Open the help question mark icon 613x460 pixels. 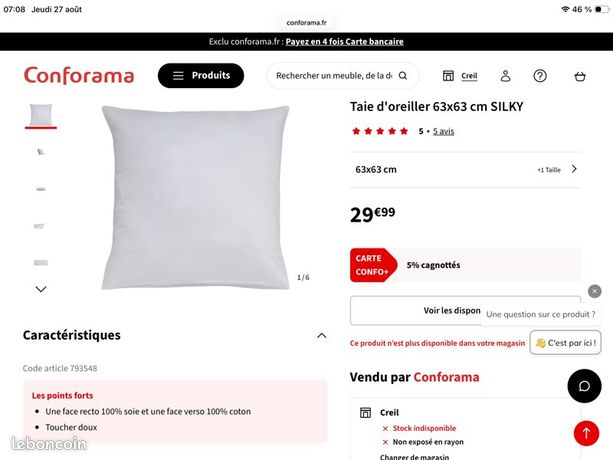pos(540,76)
